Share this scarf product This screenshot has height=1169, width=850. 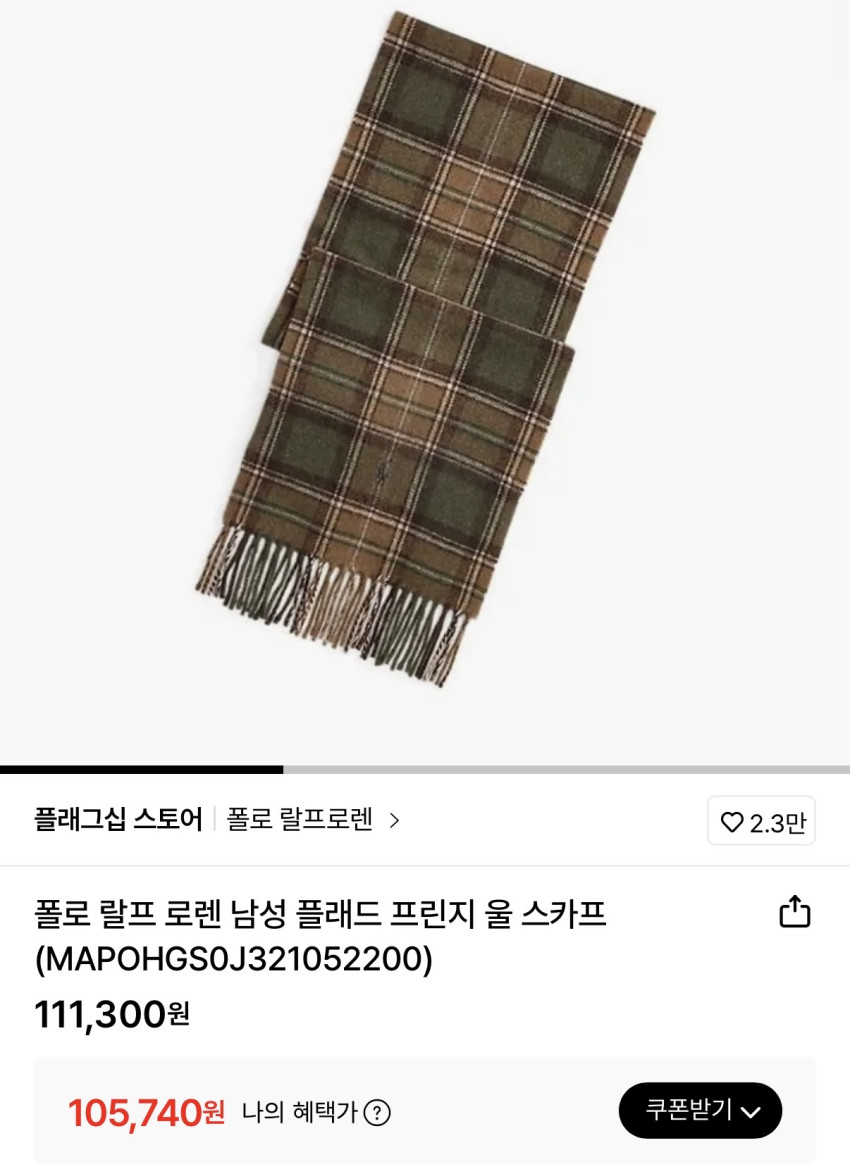(x=794, y=912)
